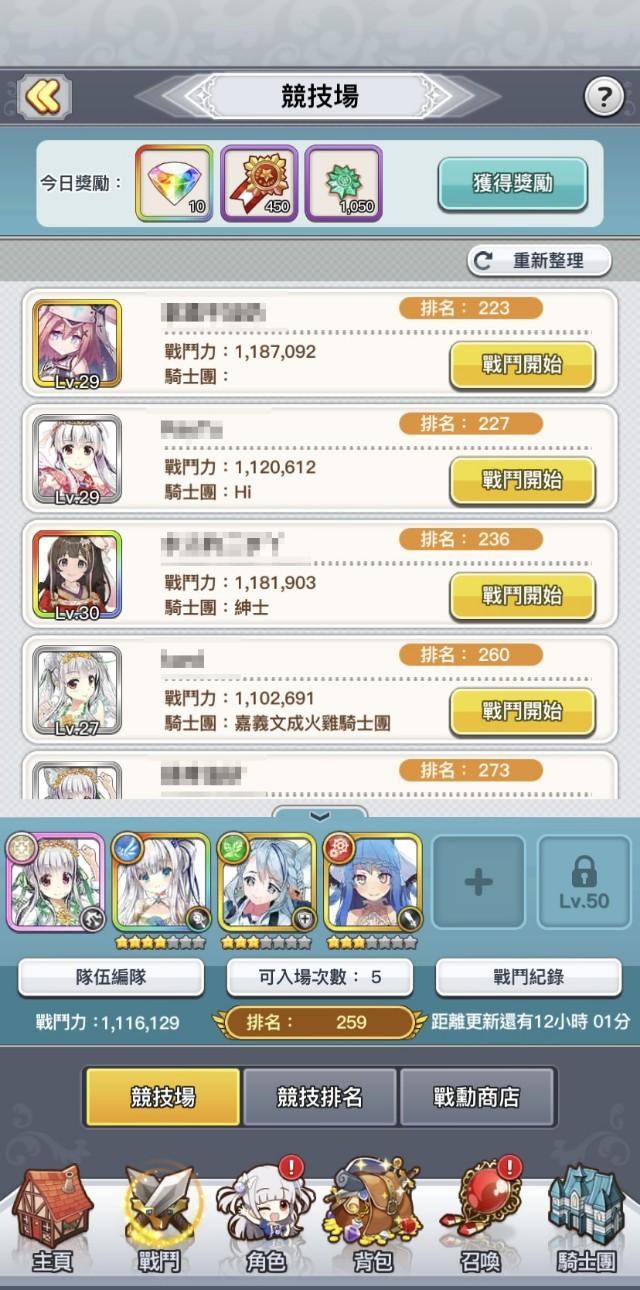Switch to 競技排名 ranking tab

(320, 1097)
